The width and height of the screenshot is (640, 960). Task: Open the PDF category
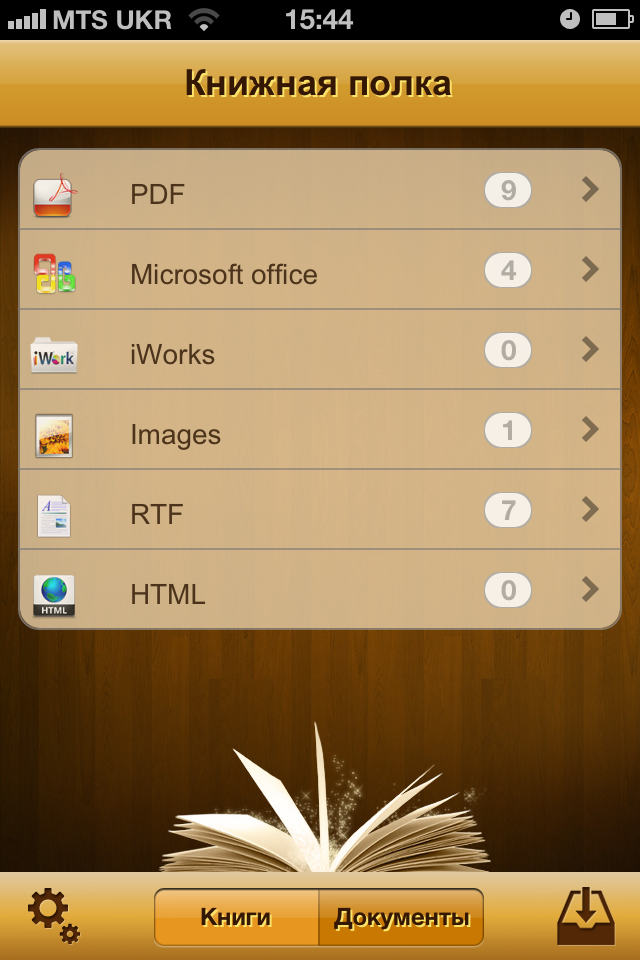click(320, 190)
